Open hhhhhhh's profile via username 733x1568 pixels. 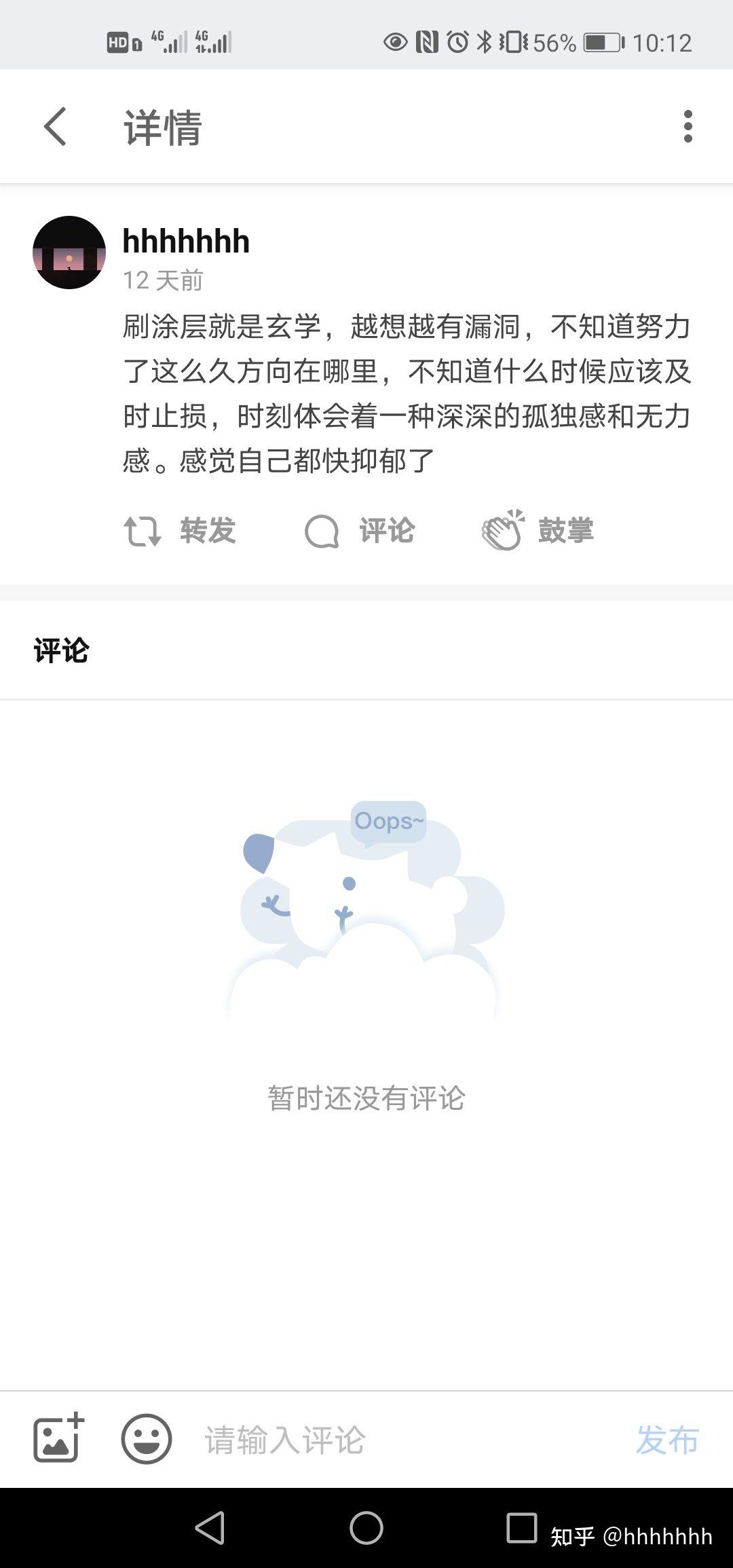click(x=186, y=241)
